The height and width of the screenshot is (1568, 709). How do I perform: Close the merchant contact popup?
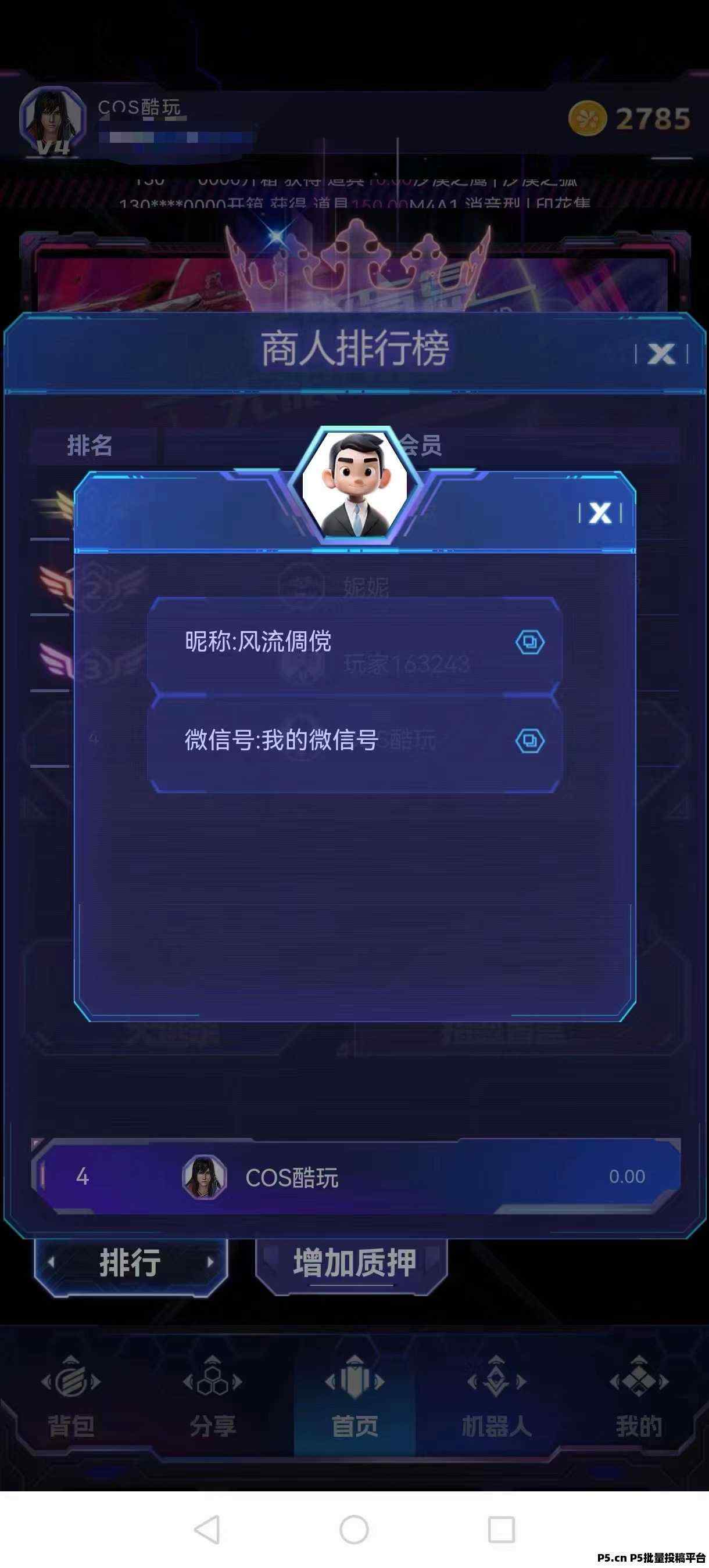600,513
